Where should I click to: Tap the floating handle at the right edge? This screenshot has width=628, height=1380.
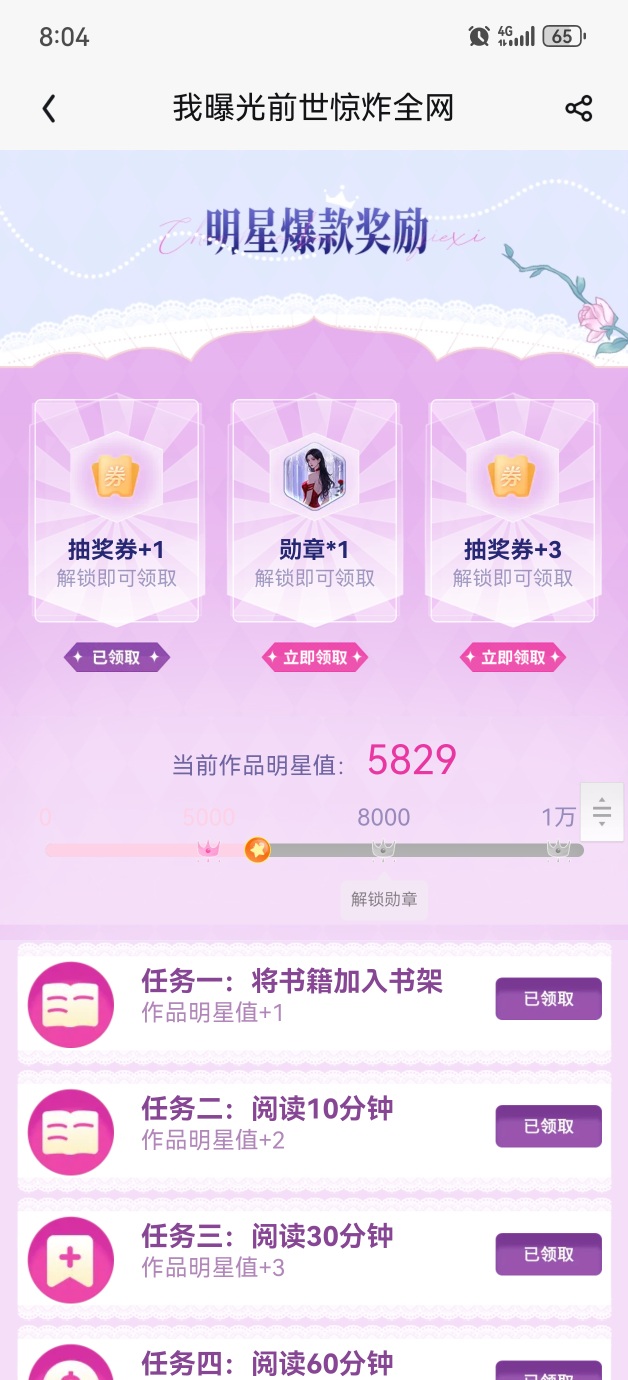pos(602,812)
